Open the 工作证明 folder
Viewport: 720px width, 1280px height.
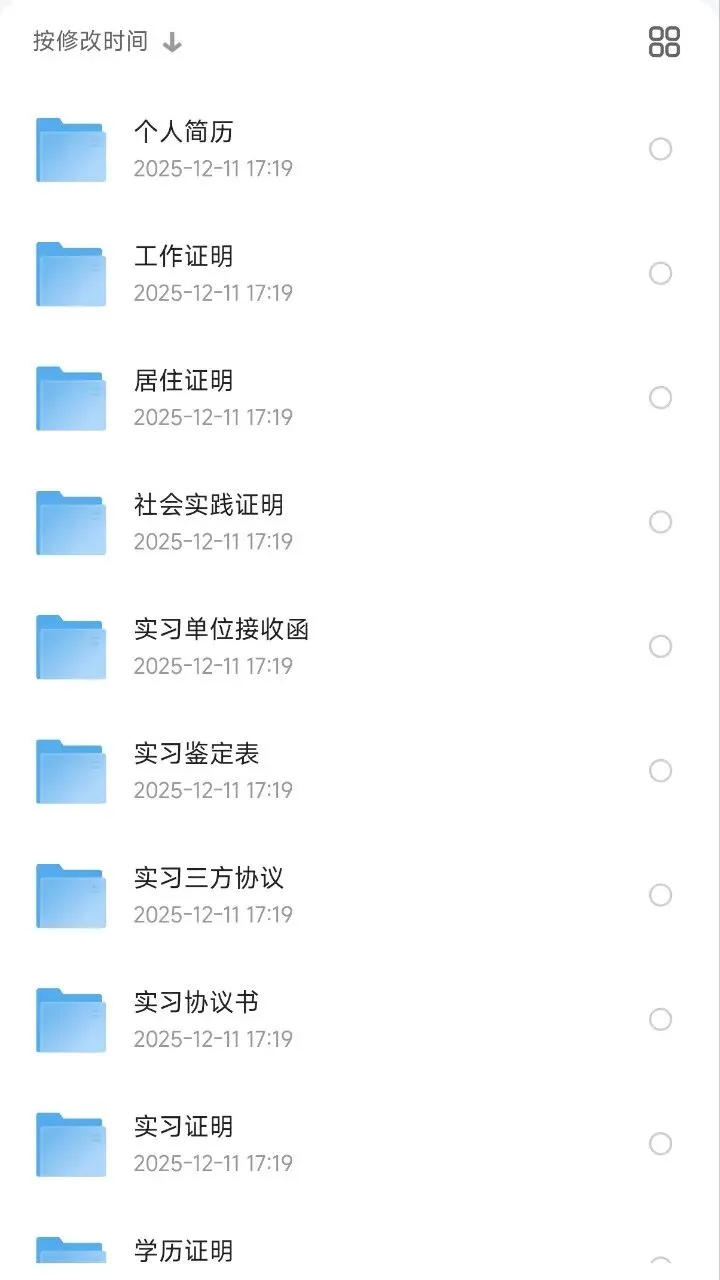[x=184, y=256]
